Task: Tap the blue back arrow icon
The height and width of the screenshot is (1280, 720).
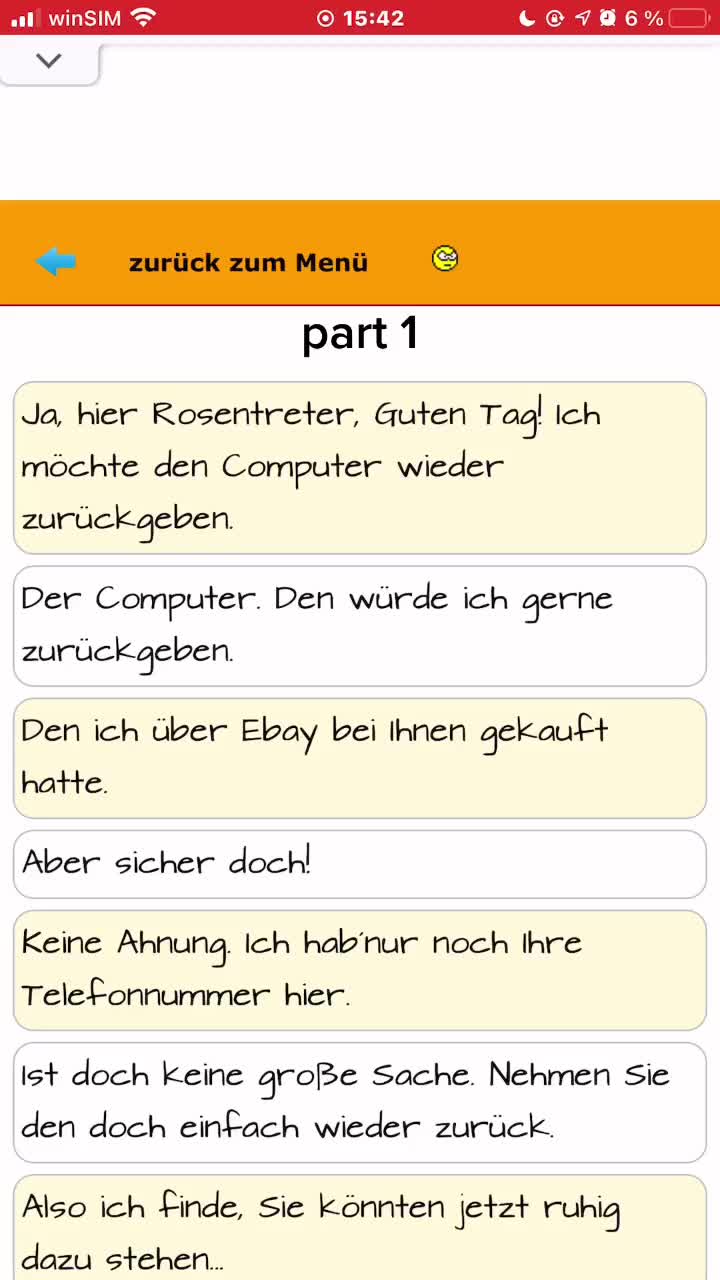Action: click(55, 261)
